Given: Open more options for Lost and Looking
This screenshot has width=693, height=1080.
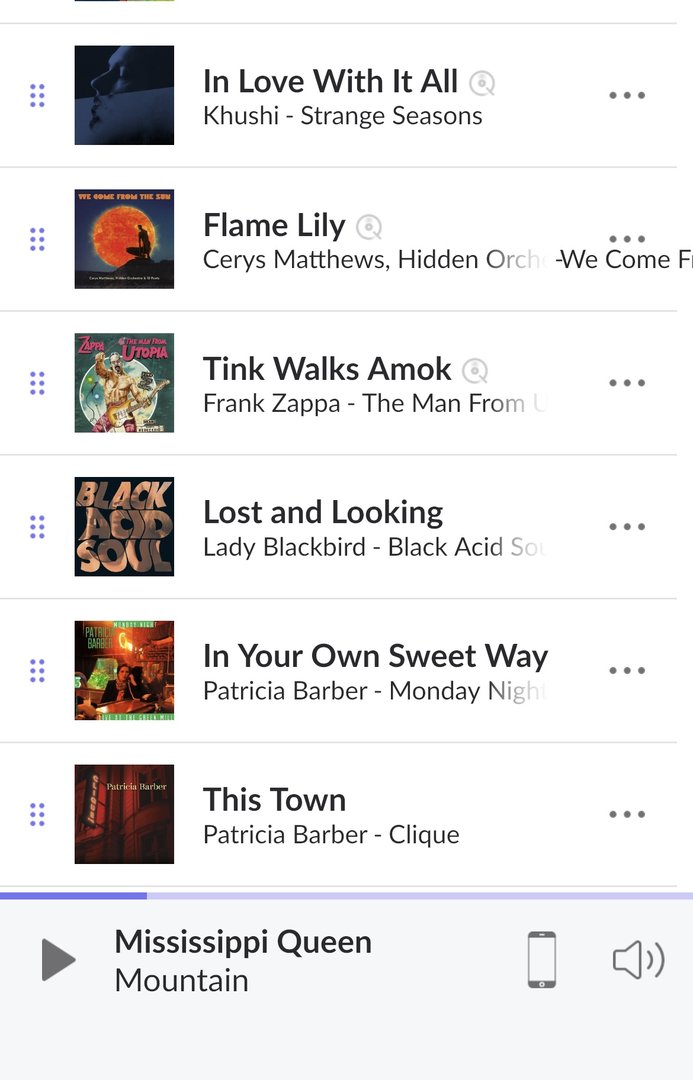Looking at the screenshot, I should tap(627, 527).
